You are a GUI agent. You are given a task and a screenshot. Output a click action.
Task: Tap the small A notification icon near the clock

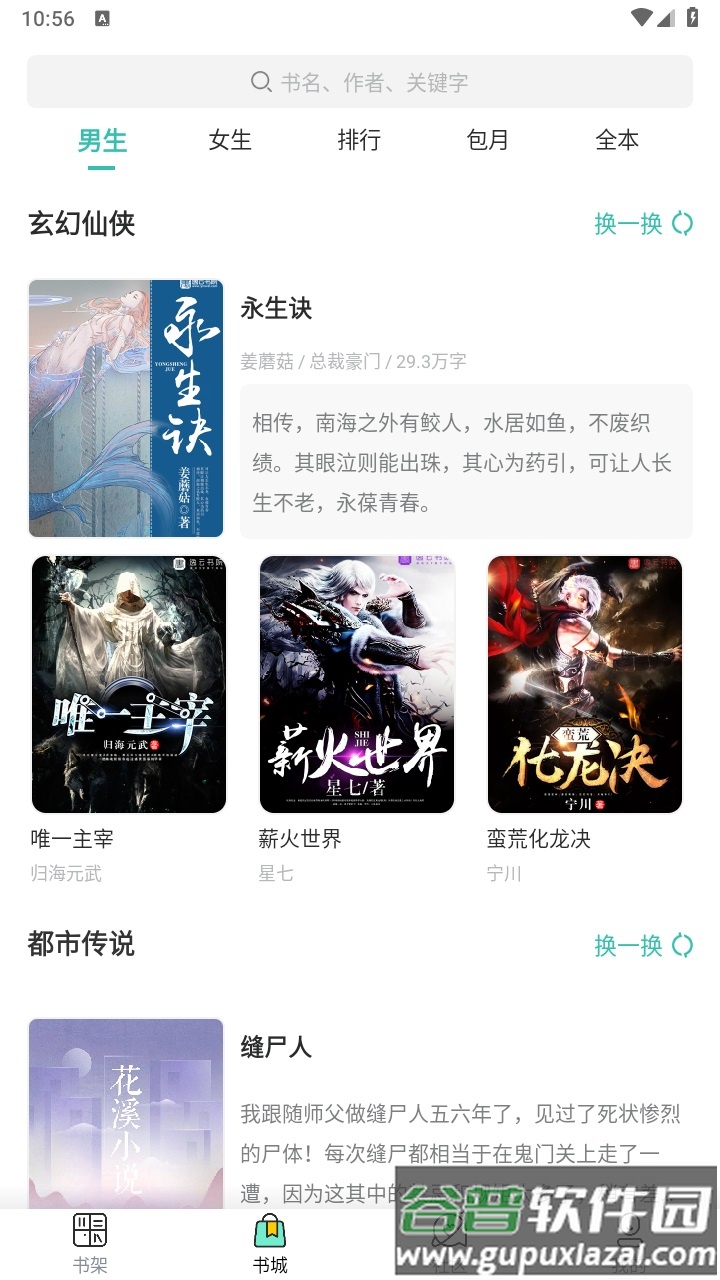tap(100, 18)
